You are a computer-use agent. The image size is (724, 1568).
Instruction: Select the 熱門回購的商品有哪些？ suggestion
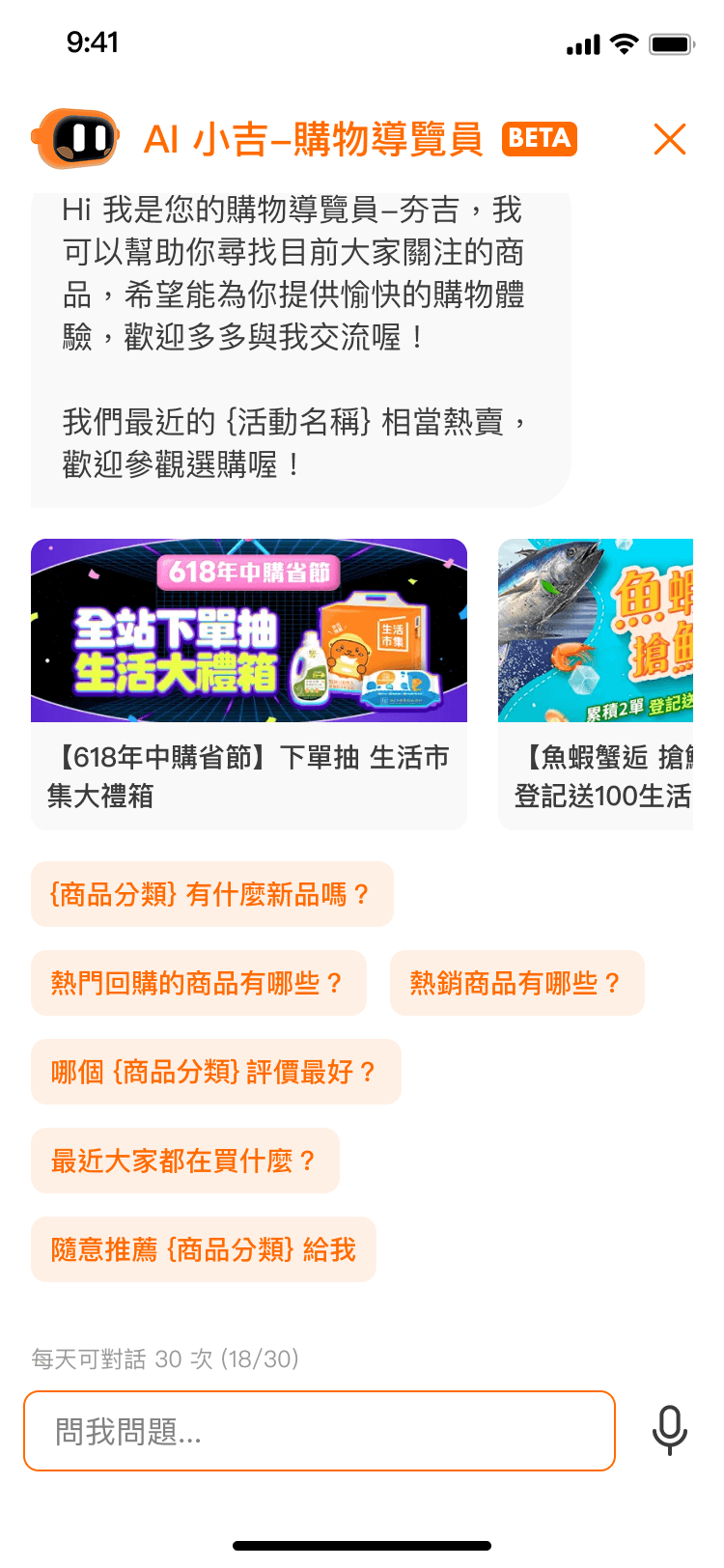(199, 983)
